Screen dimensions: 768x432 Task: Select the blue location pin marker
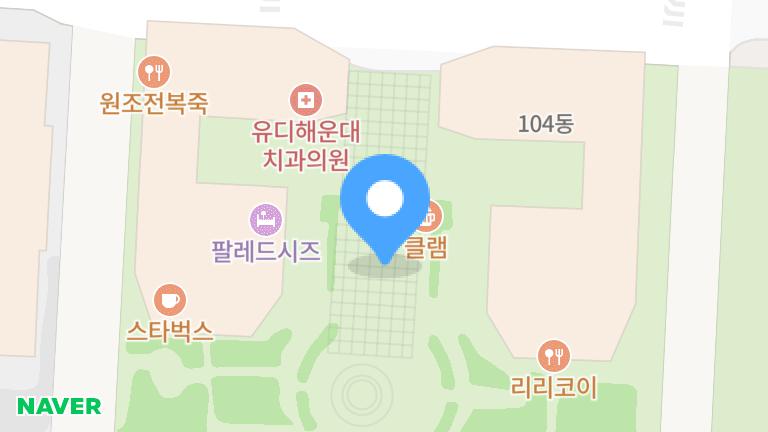pos(384,200)
